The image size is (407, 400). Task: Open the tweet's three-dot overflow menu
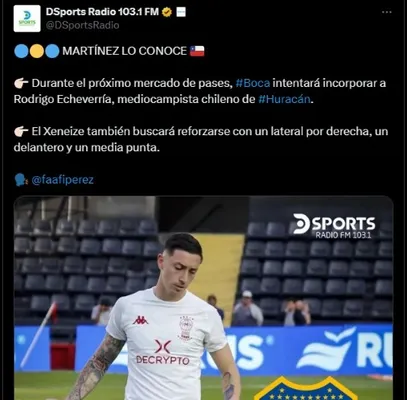[387, 12]
